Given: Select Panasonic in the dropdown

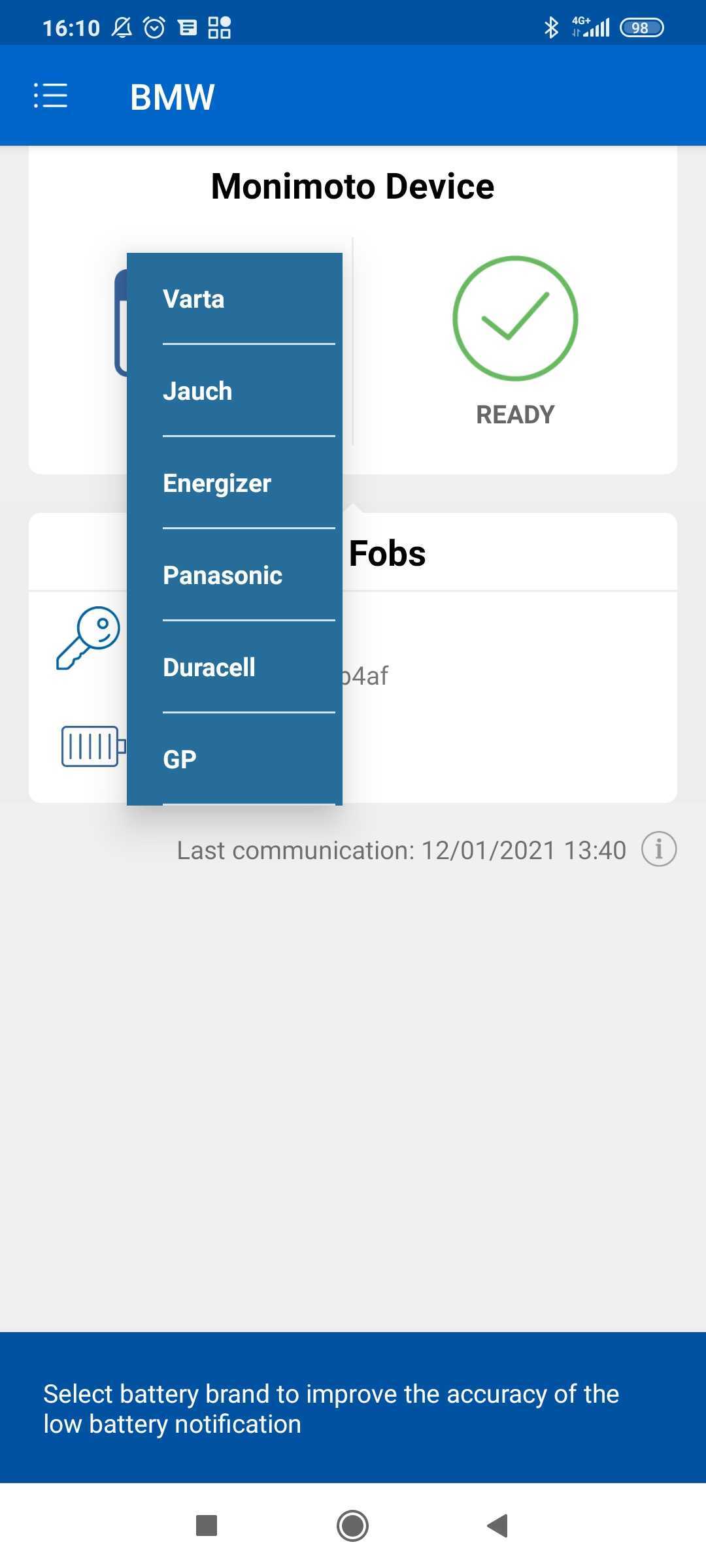Looking at the screenshot, I should coord(234,575).
